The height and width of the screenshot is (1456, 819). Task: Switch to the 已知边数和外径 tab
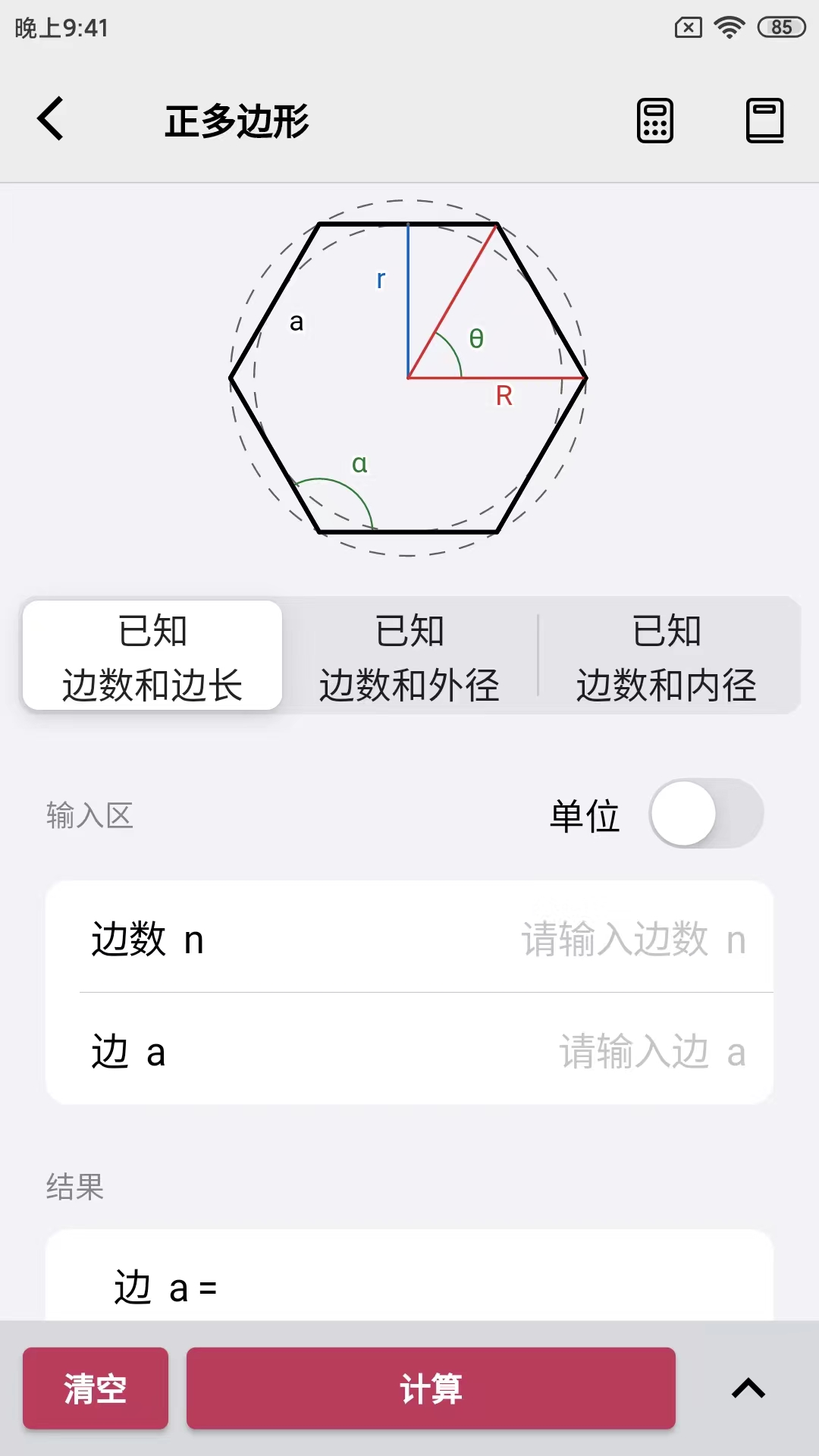point(409,656)
